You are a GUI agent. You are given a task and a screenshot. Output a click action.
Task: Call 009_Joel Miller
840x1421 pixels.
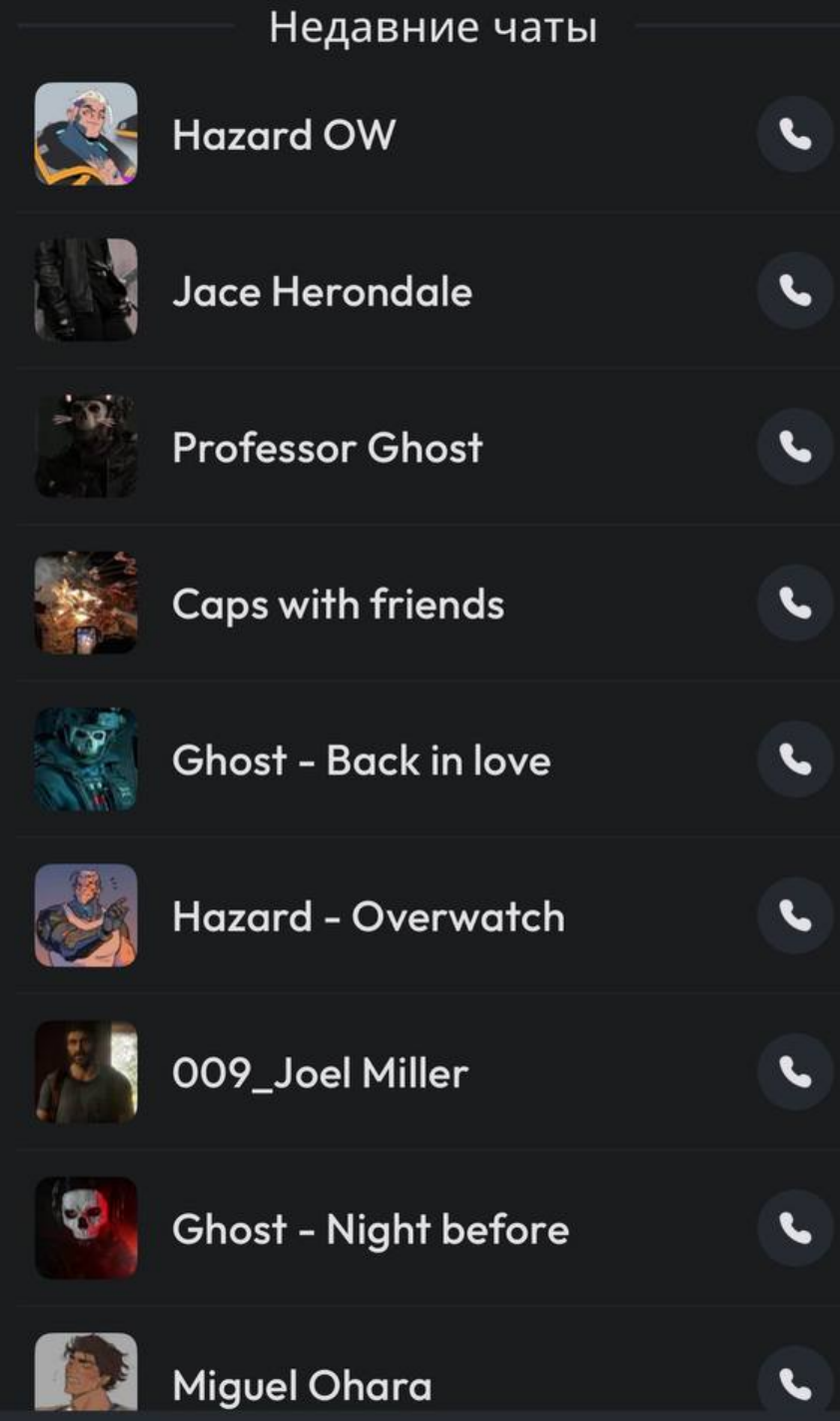coord(795,1072)
